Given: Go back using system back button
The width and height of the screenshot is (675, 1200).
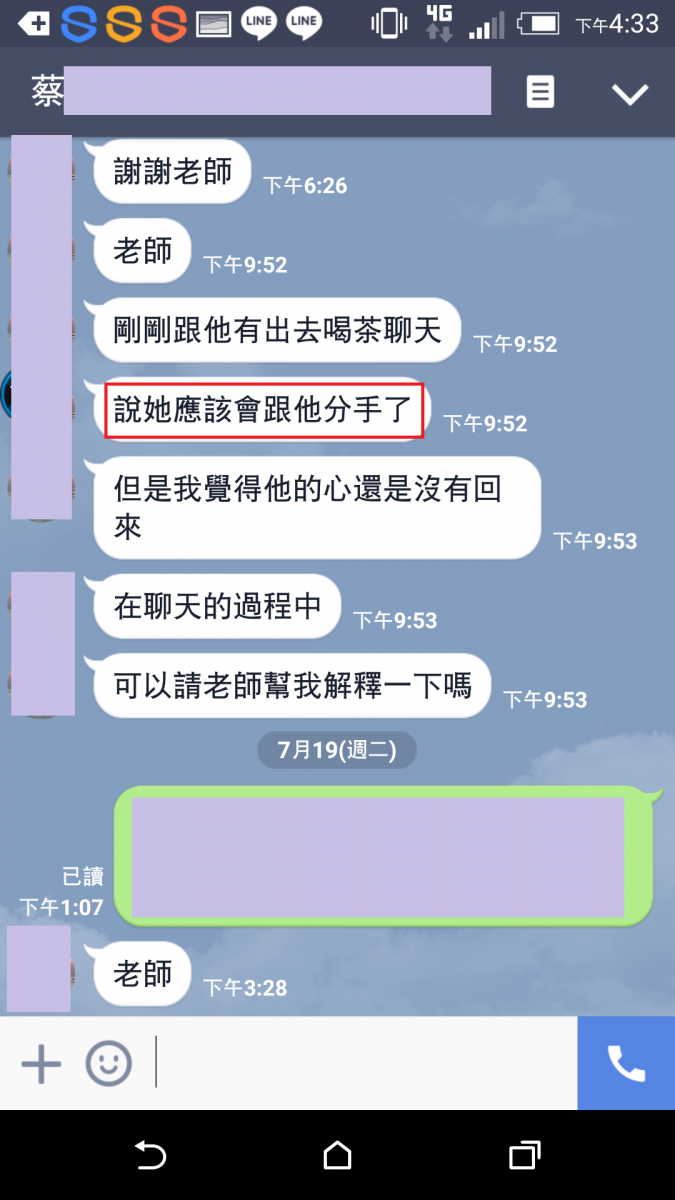Looking at the screenshot, I should (x=150, y=1156).
